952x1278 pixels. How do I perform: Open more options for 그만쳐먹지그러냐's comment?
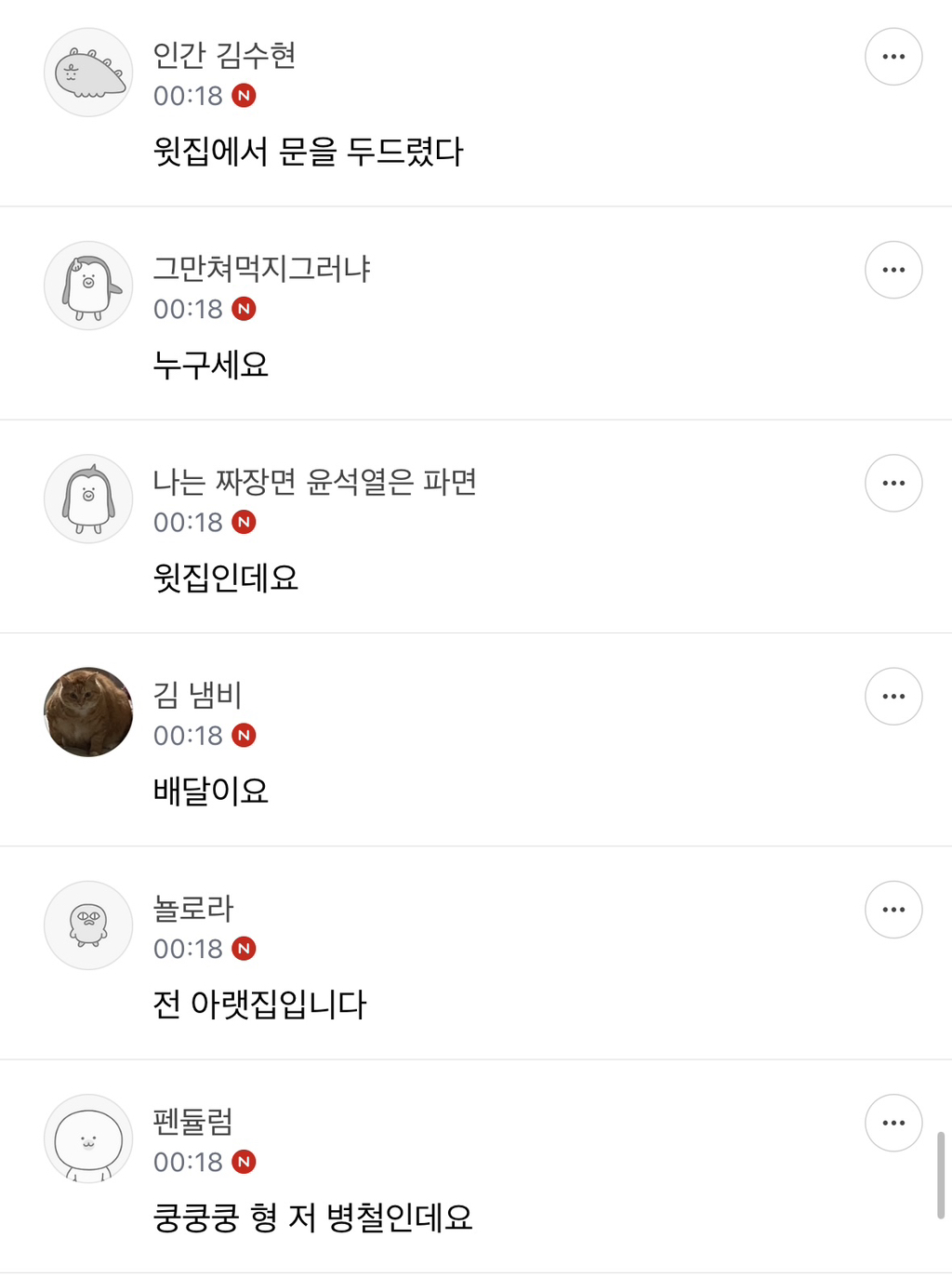(893, 270)
